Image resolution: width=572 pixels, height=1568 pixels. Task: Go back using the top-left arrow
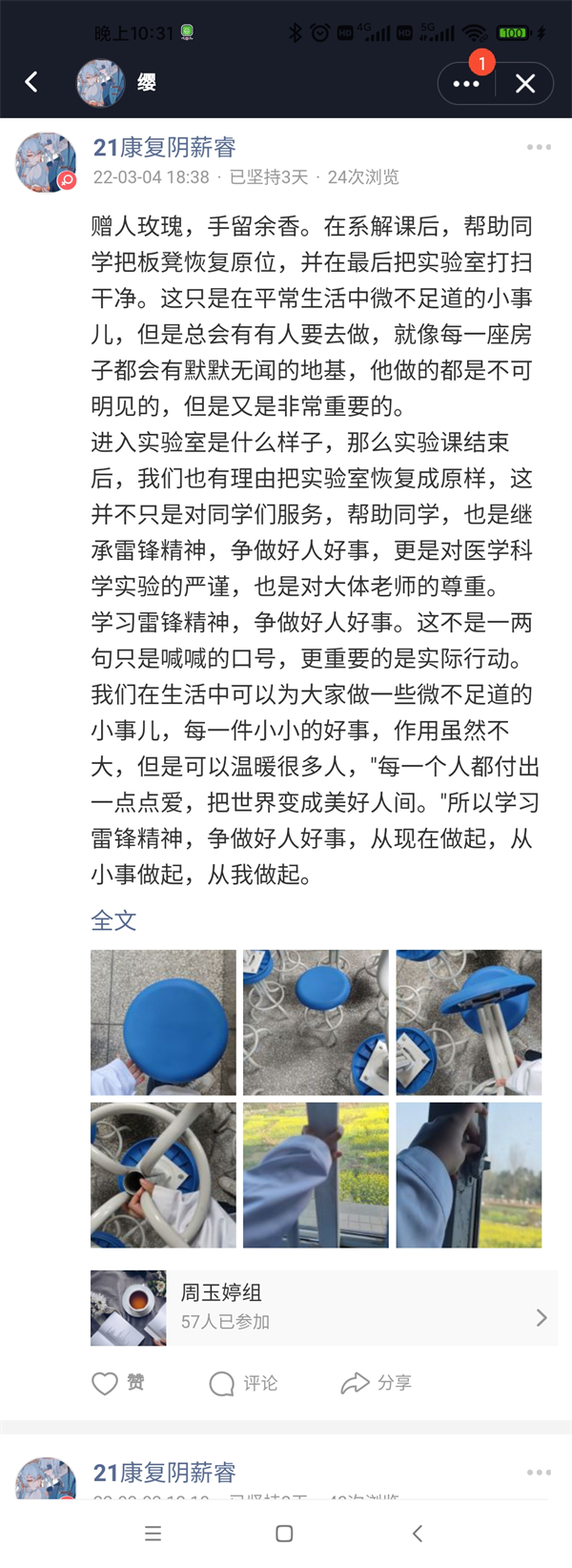[31, 83]
